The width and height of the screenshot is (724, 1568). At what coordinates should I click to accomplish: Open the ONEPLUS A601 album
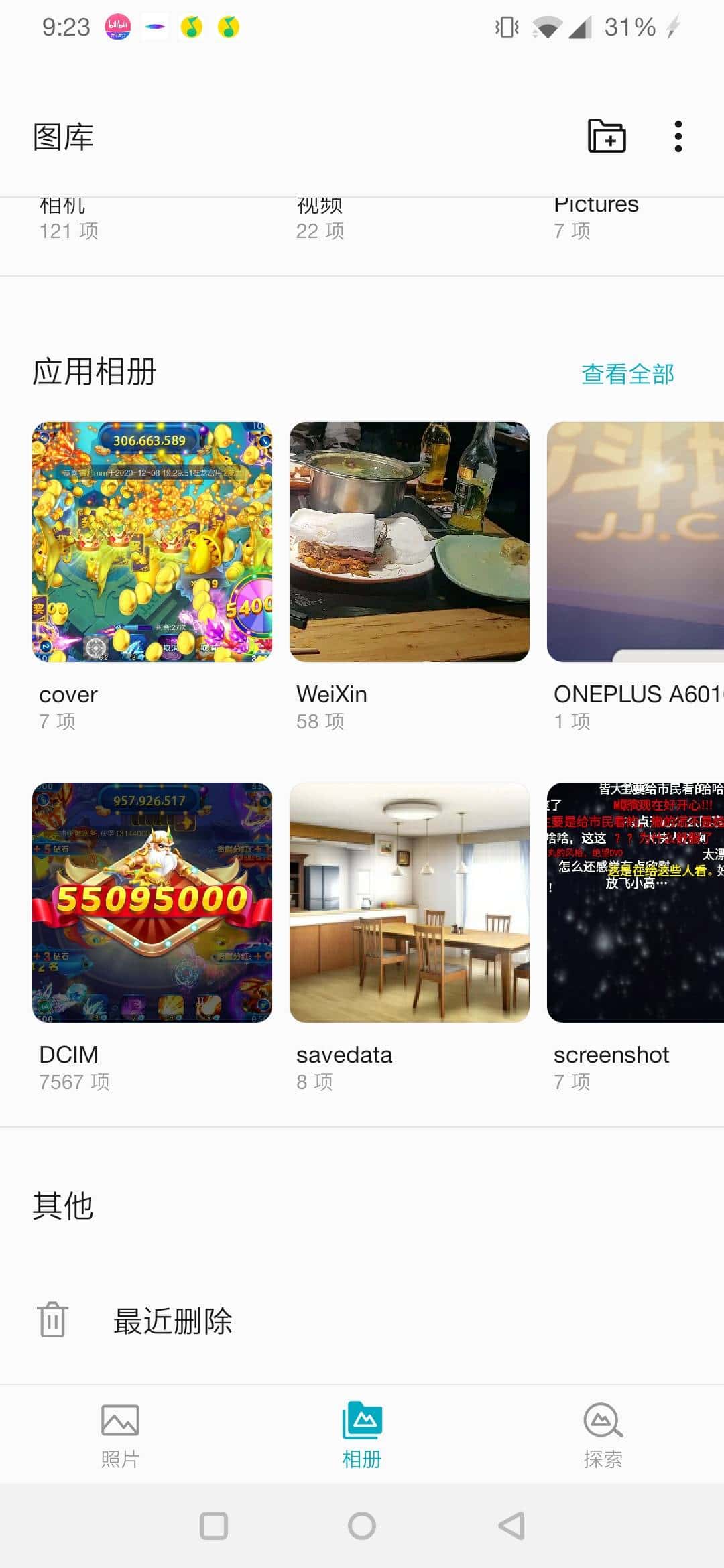pos(635,542)
